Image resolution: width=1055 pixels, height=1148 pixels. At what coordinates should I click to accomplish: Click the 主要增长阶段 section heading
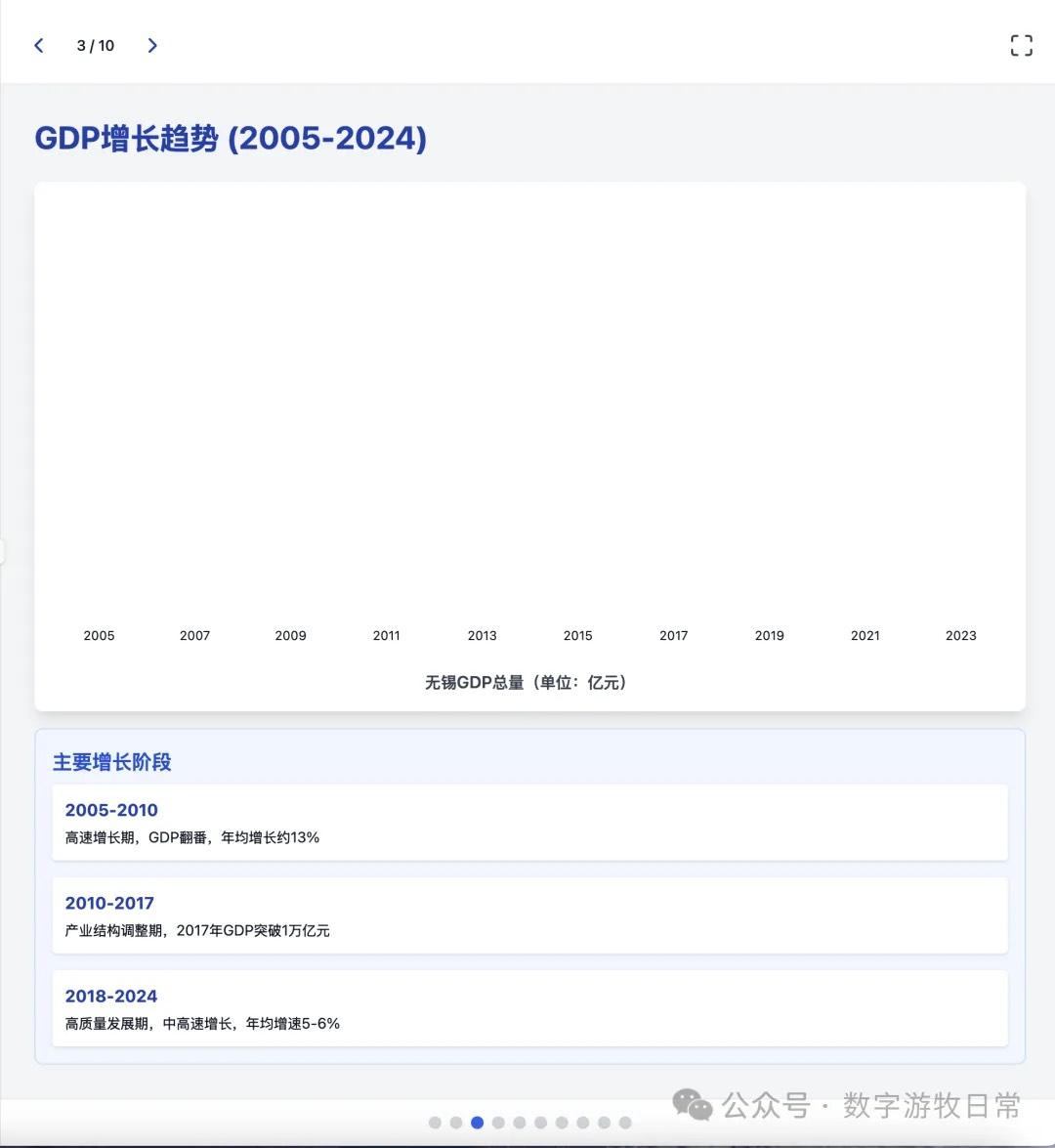(x=111, y=762)
